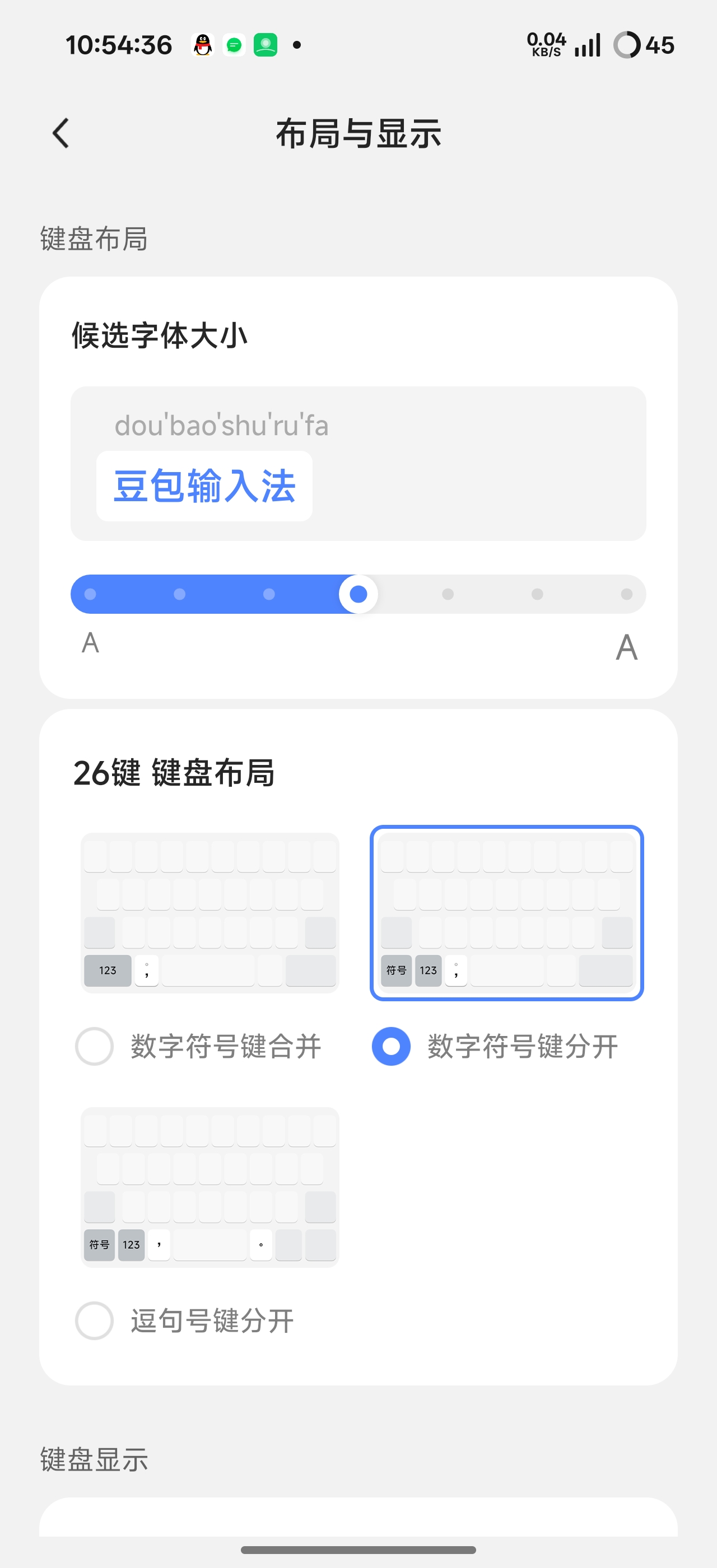Go back from 布局与显示 page
Screen dimensions: 717x1568
tap(61, 133)
